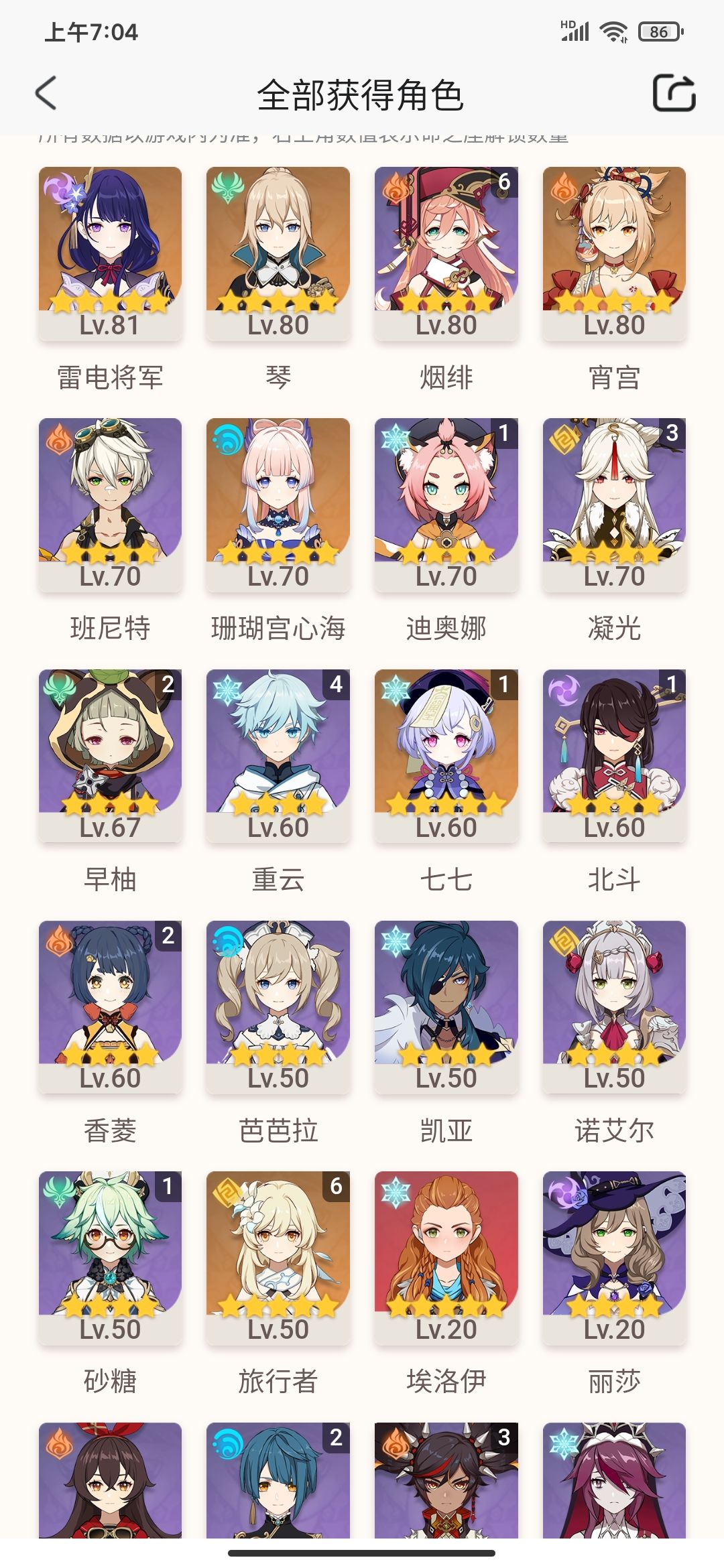The image size is (724, 1568).
Task: Open the share panel via the top-right share icon
Action: pos(672,94)
